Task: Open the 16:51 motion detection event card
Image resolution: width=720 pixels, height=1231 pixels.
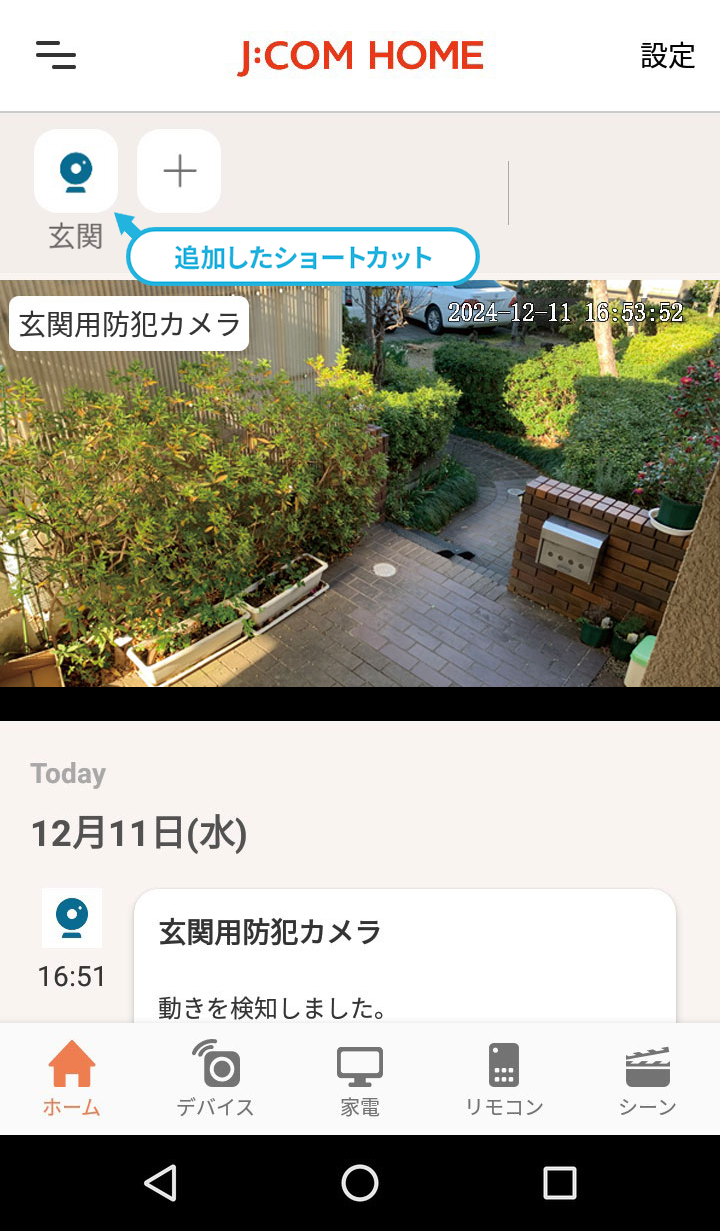Action: pyautogui.click(x=405, y=956)
